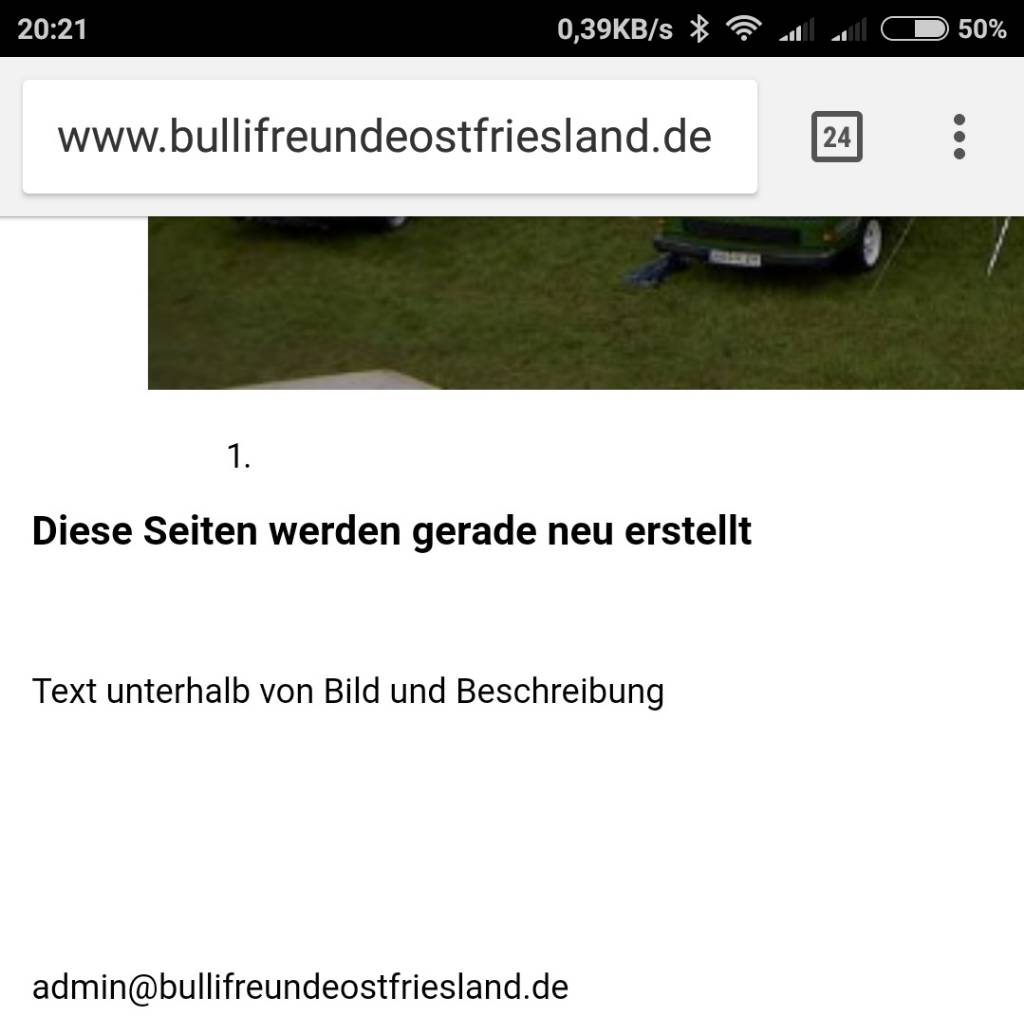This screenshot has height=1034, width=1024.
Task: Tap the URL address bar
Action: 388,137
